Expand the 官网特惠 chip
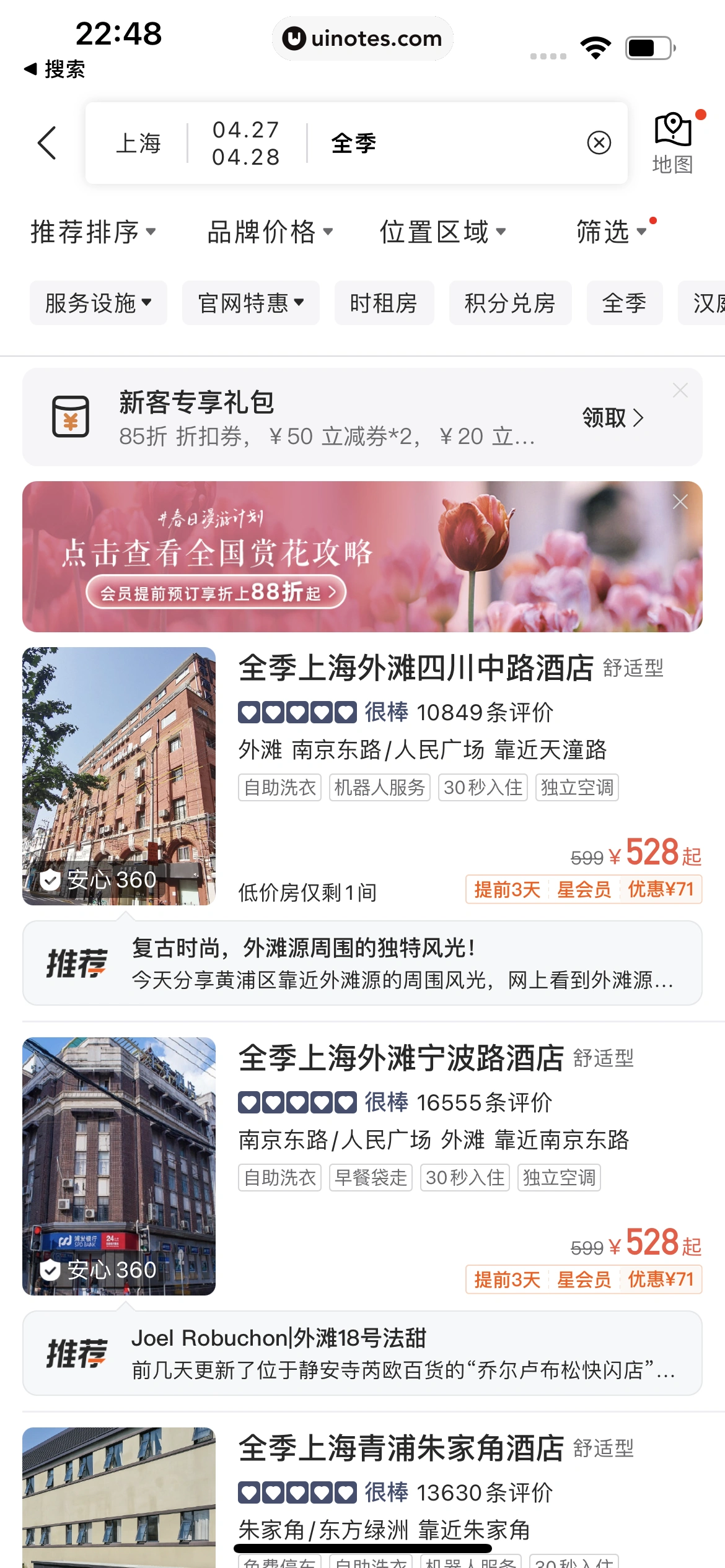725x1568 pixels. [x=250, y=303]
